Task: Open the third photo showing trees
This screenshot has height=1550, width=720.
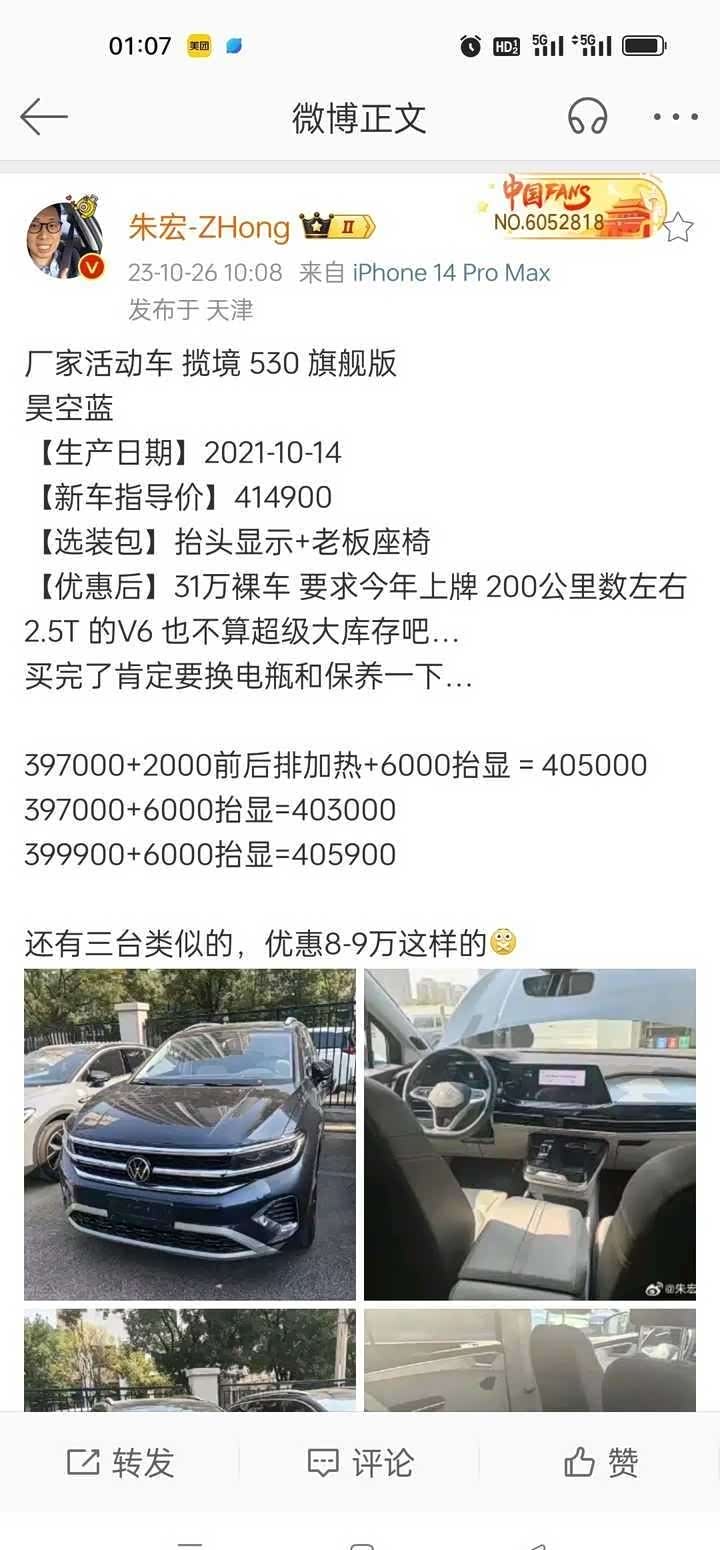Action: coord(190,1360)
